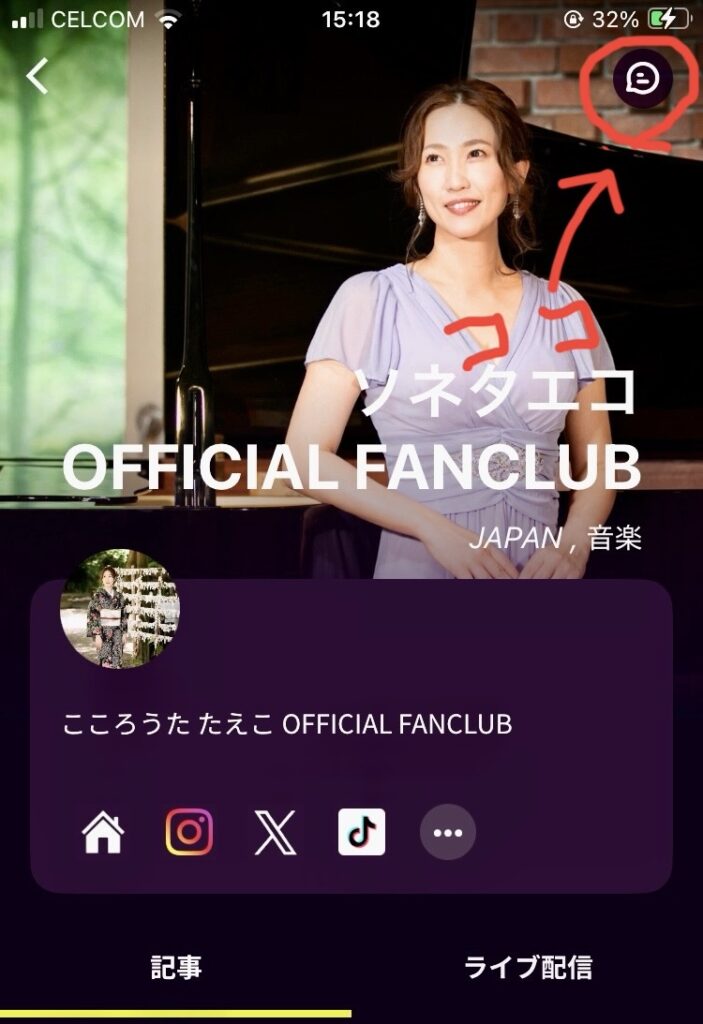Open the chat message icon
This screenshot has height=1024, width=703.
click(642, 78)
